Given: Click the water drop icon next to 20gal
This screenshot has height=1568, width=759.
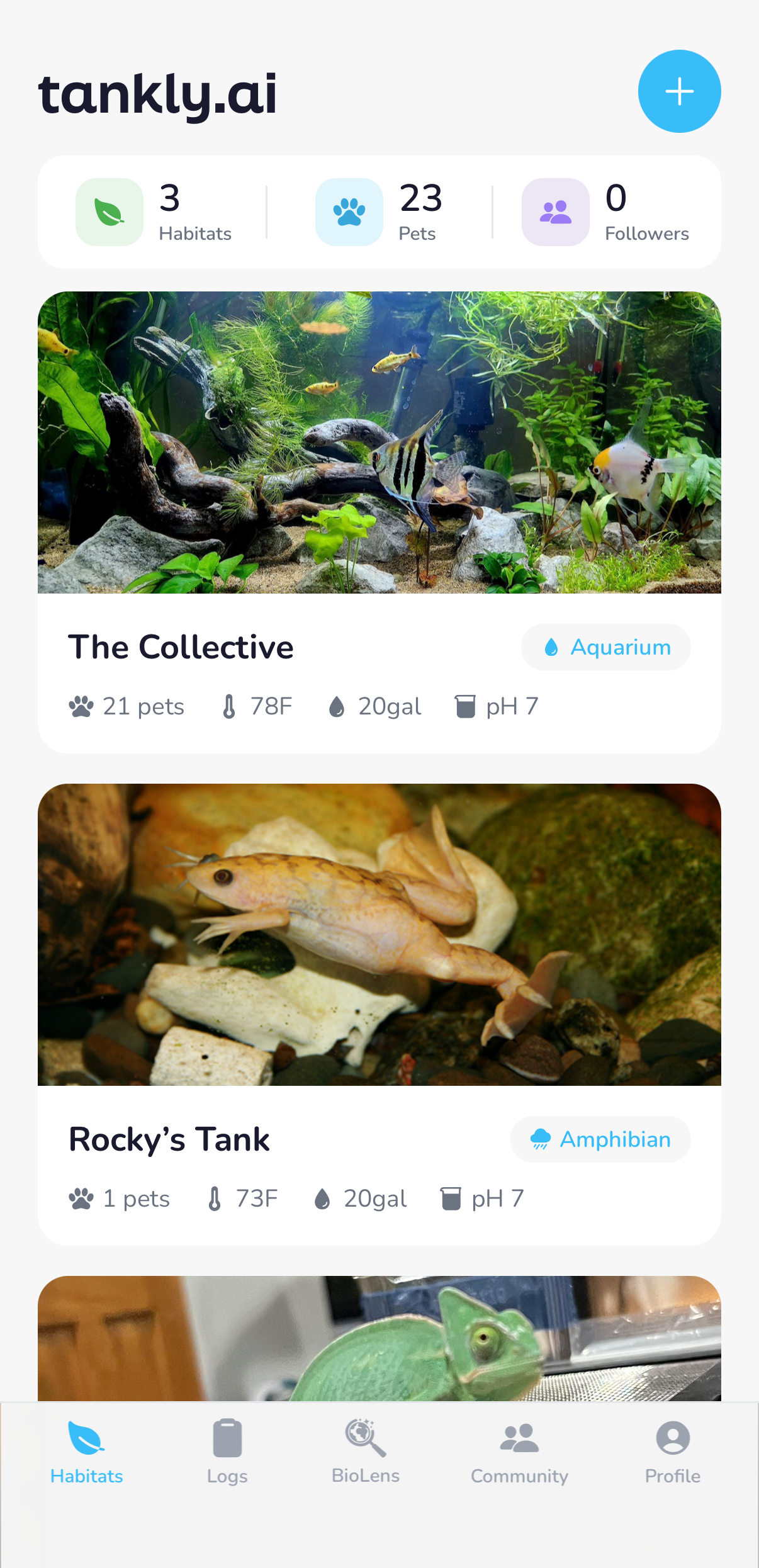Looking at the screenshot, I should pyautogui.click(x=337, y=706).
